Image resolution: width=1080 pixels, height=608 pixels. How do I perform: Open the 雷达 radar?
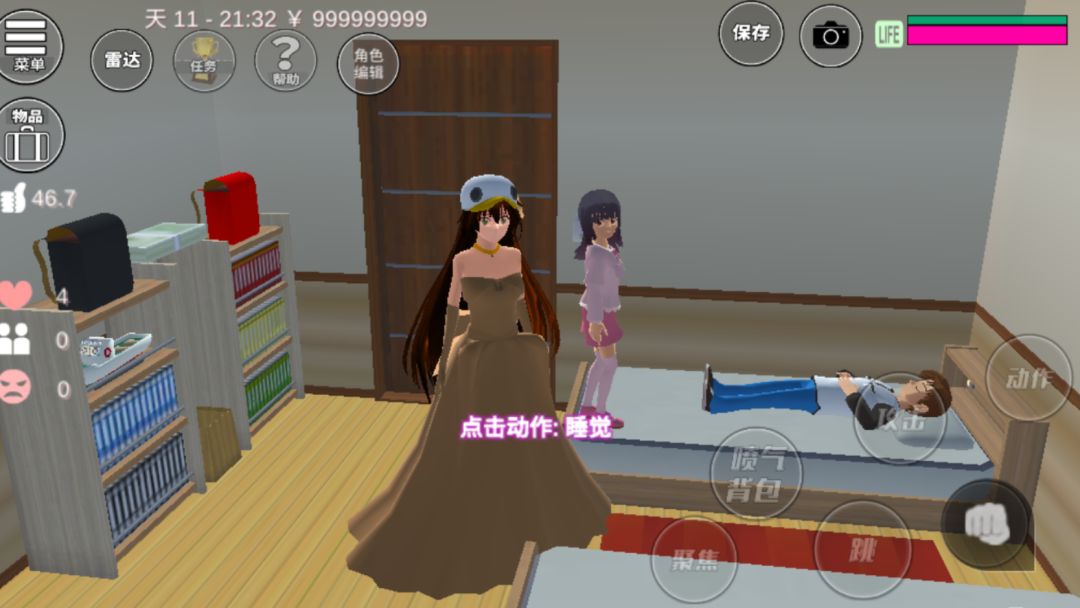(x=122, y=61)
